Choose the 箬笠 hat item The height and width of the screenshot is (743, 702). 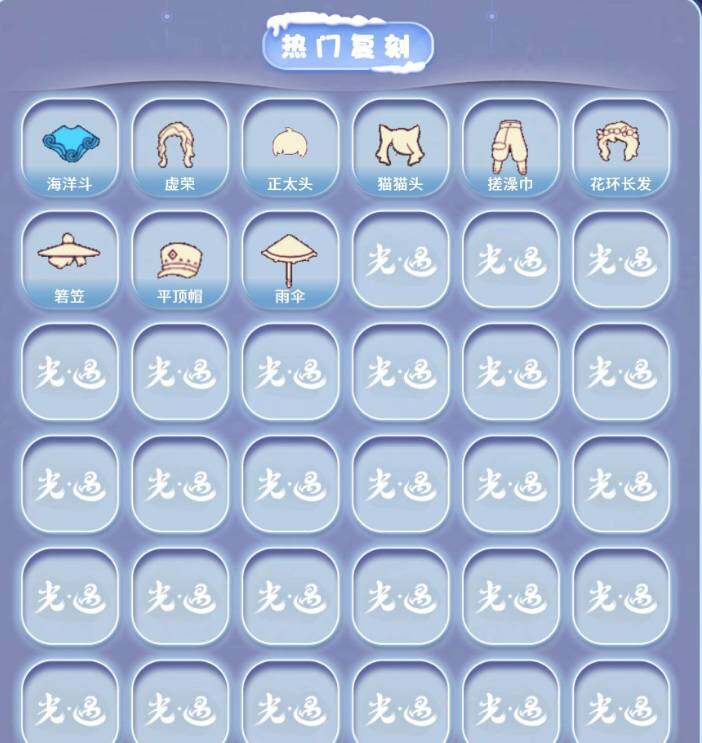[x=70, y=260]
